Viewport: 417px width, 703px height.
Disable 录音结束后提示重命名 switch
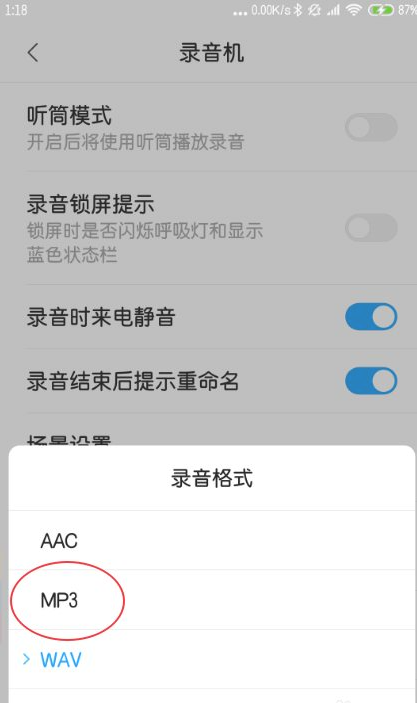pyautogui.click(x=371, y=381)
